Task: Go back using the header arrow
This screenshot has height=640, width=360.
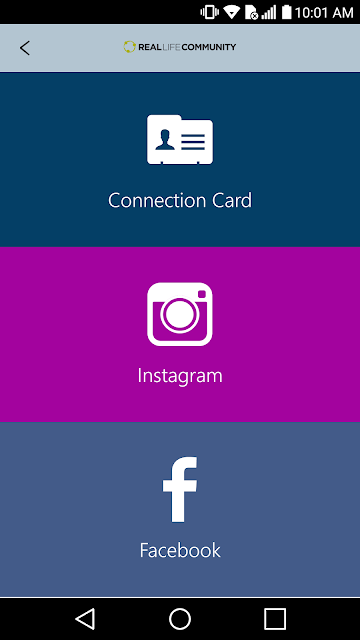Action: pos(25,48)
